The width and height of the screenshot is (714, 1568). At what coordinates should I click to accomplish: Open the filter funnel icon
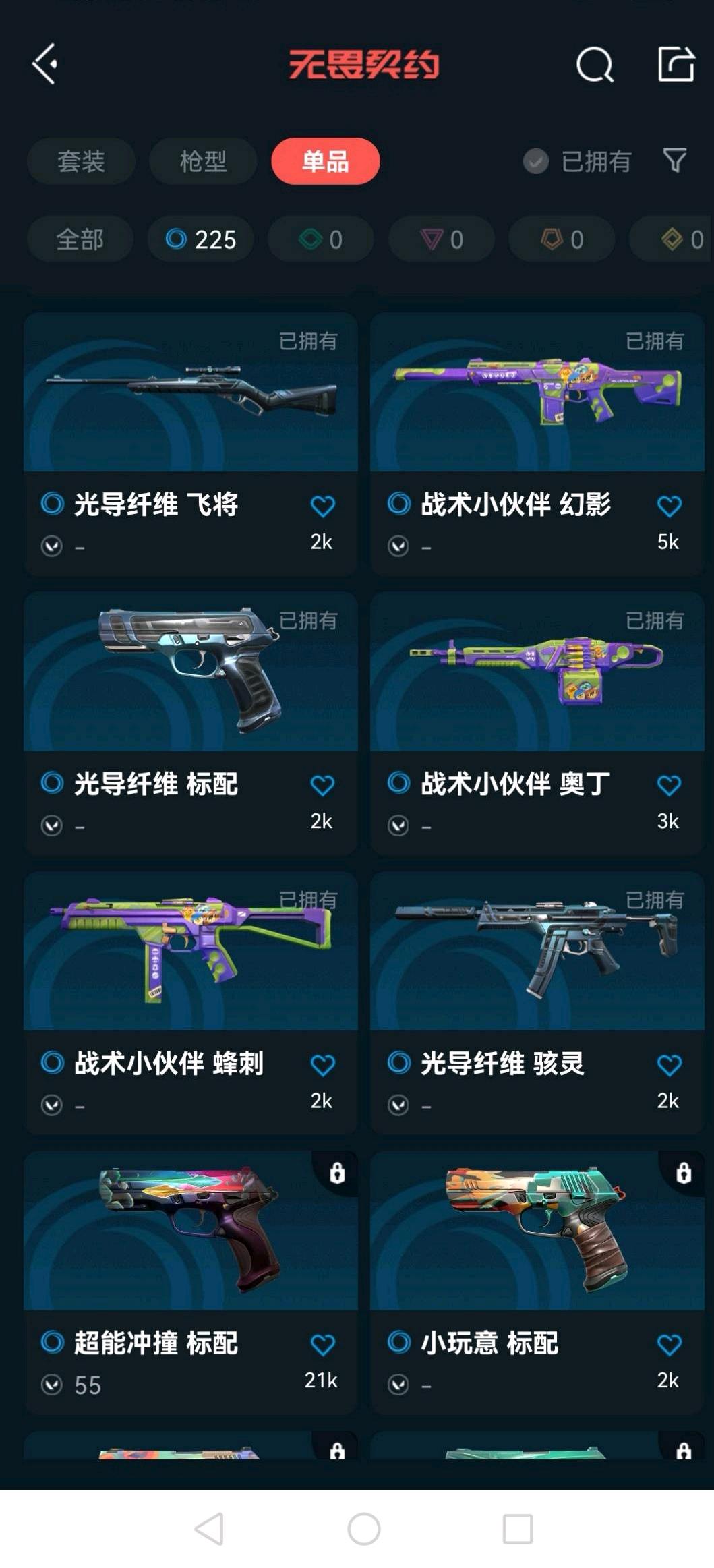coord(674,161)
